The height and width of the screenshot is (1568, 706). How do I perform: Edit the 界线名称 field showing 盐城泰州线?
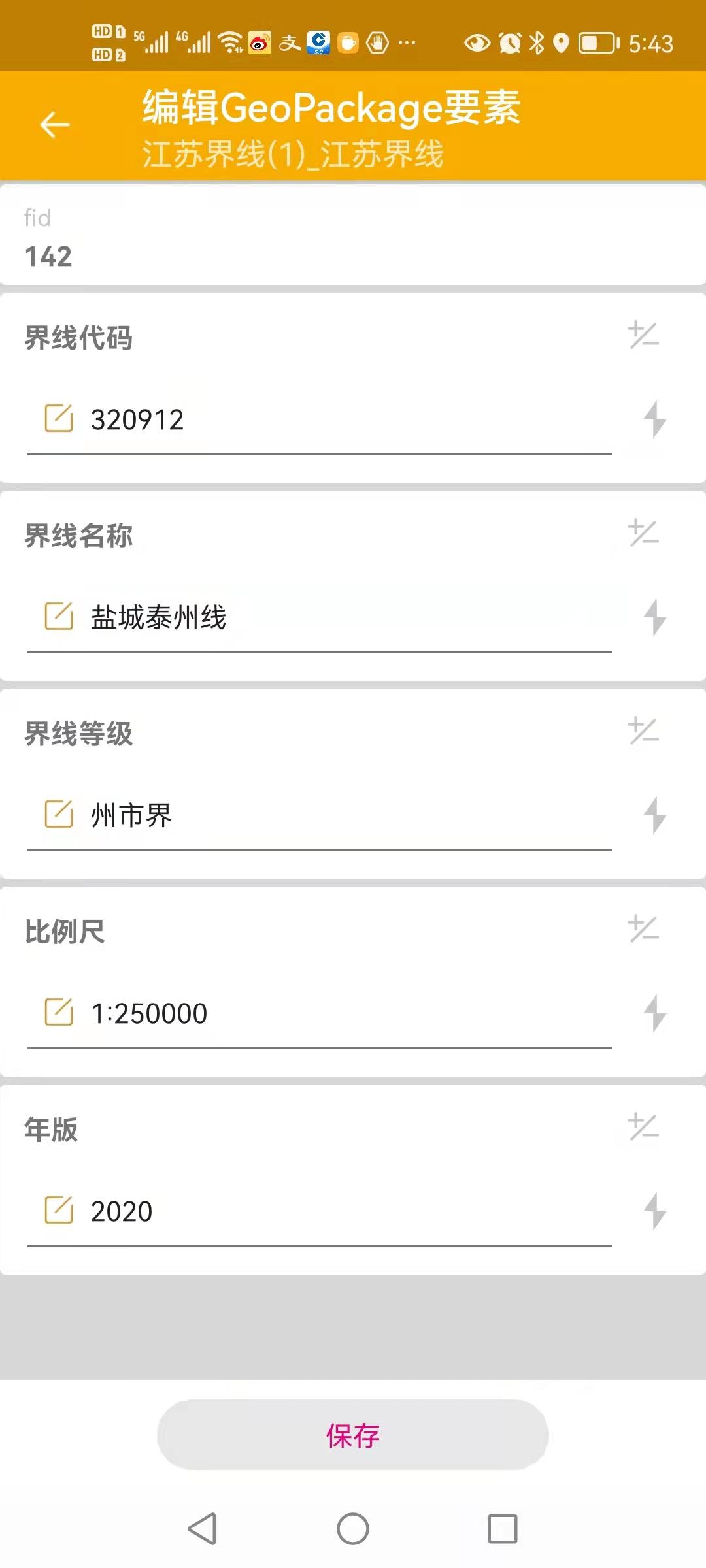click(x=319, y=617)
